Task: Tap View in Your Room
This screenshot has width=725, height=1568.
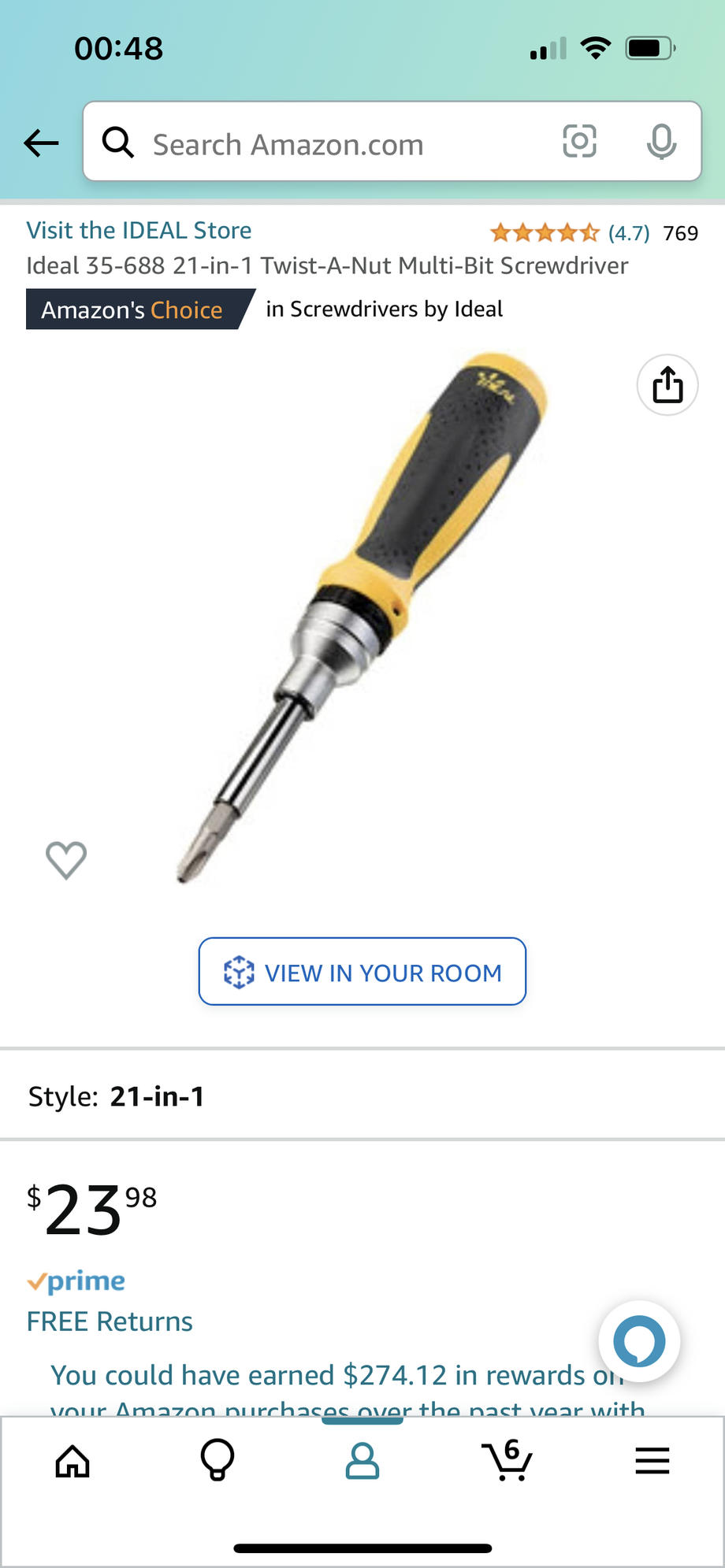Action: (x=362, y=972)
